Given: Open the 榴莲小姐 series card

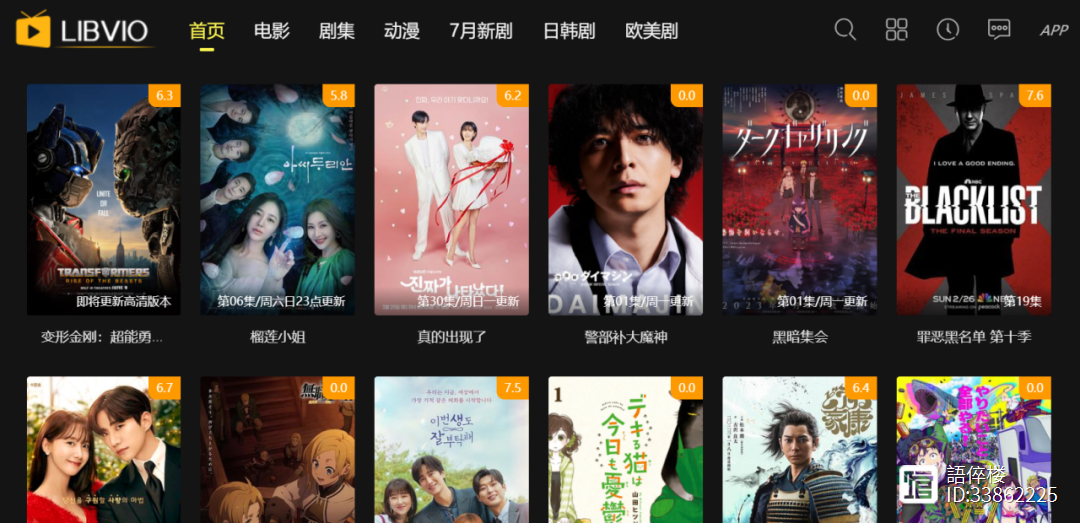Looking at the screenshot, I should [x=277, y=199].
